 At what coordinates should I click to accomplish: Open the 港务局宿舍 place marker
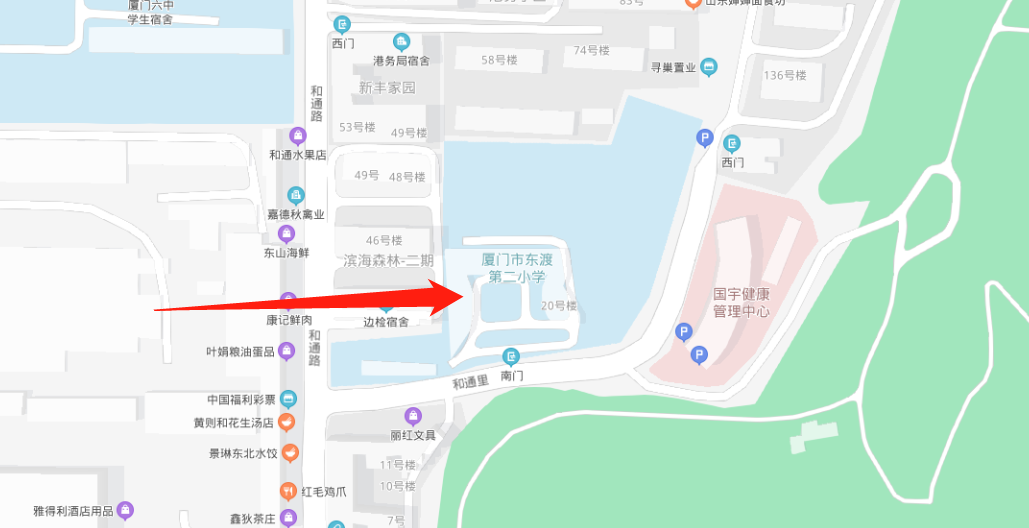click(401, 42)
